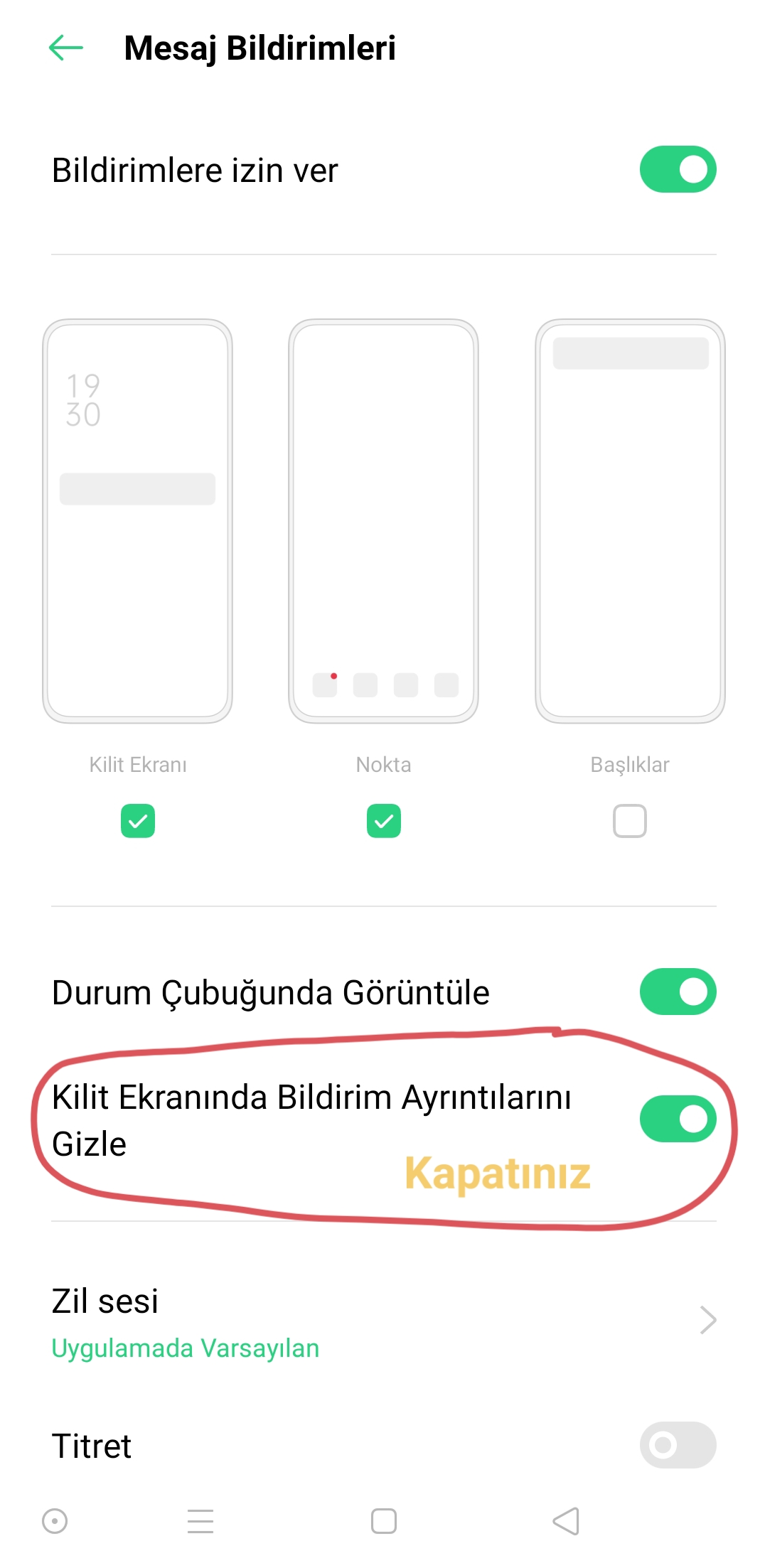Uncheck the Nokta checkbox
The image size is (765, 1568).
(384, 821)
